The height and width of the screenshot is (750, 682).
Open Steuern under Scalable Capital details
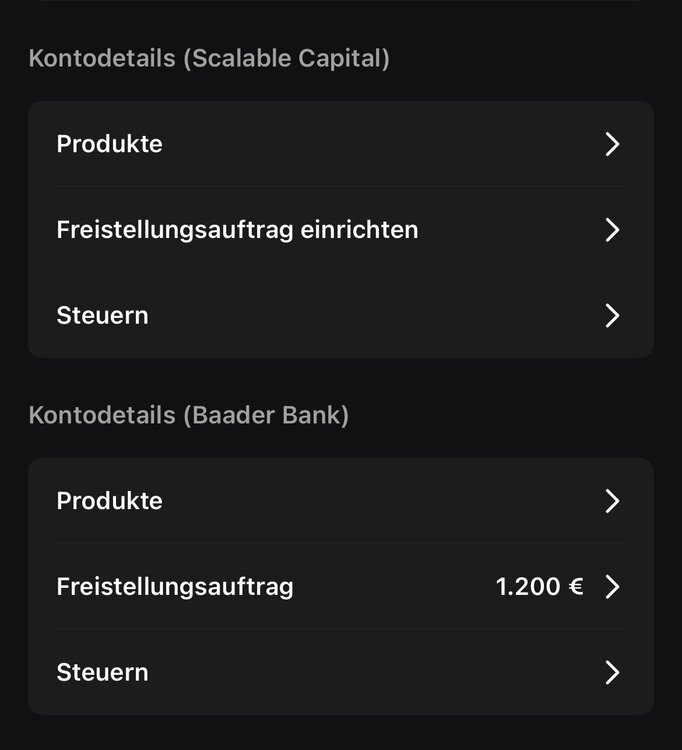(340, 316)
